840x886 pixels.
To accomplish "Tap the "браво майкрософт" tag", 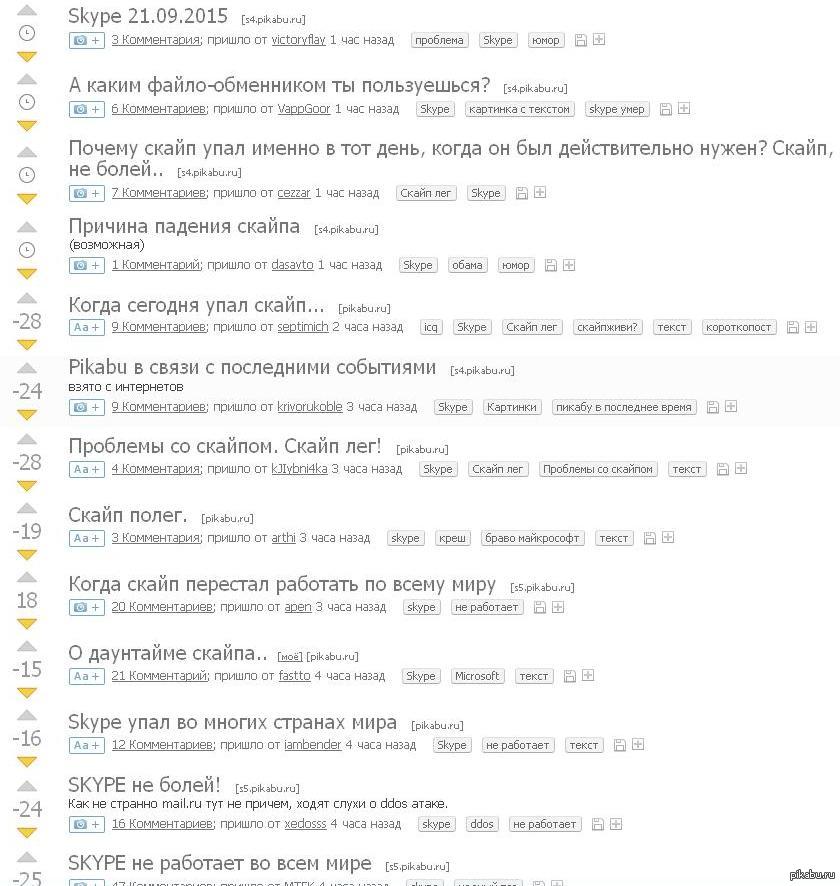I will (532, 538).
